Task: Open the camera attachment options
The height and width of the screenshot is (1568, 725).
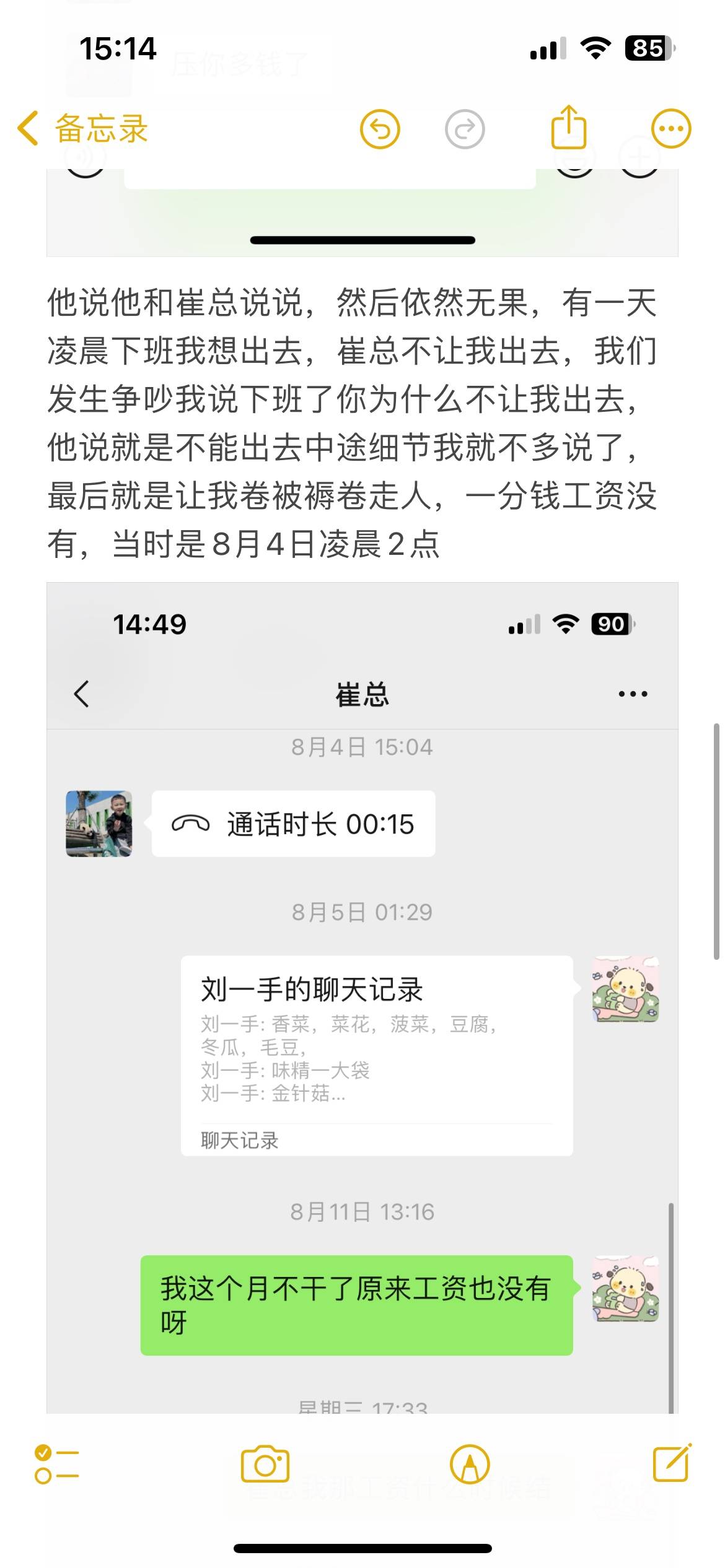Action: coord(265,1465)
